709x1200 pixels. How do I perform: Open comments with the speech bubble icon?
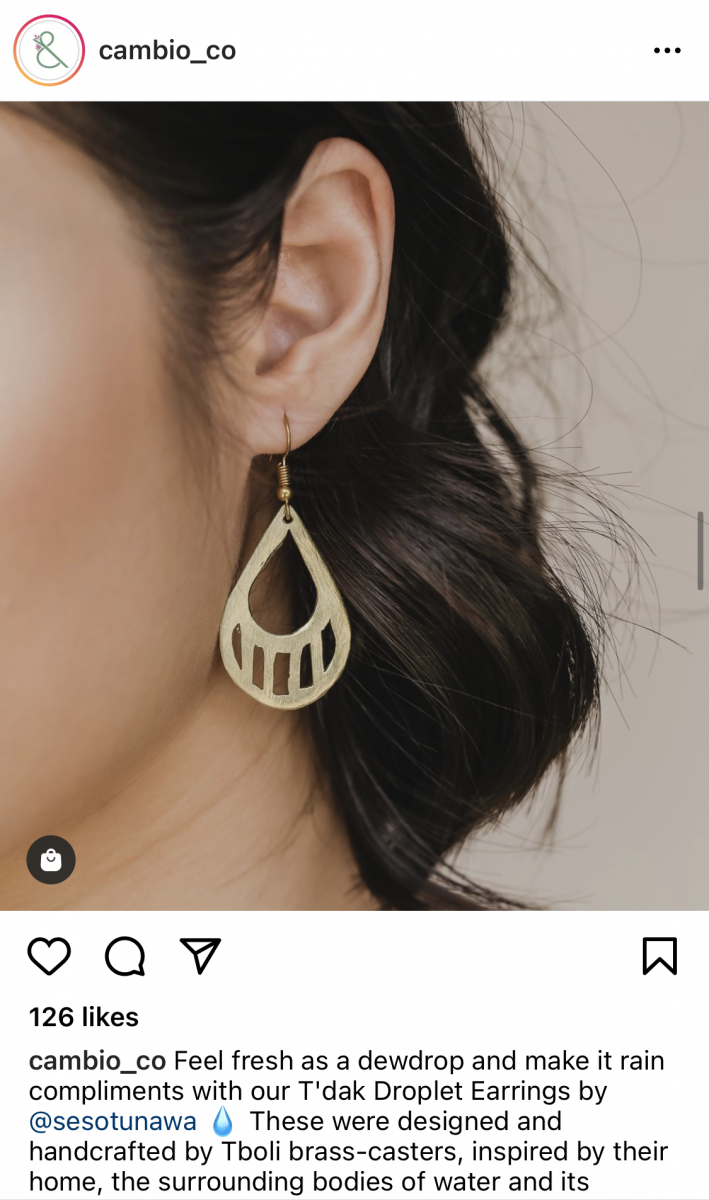tap(125, 956)
